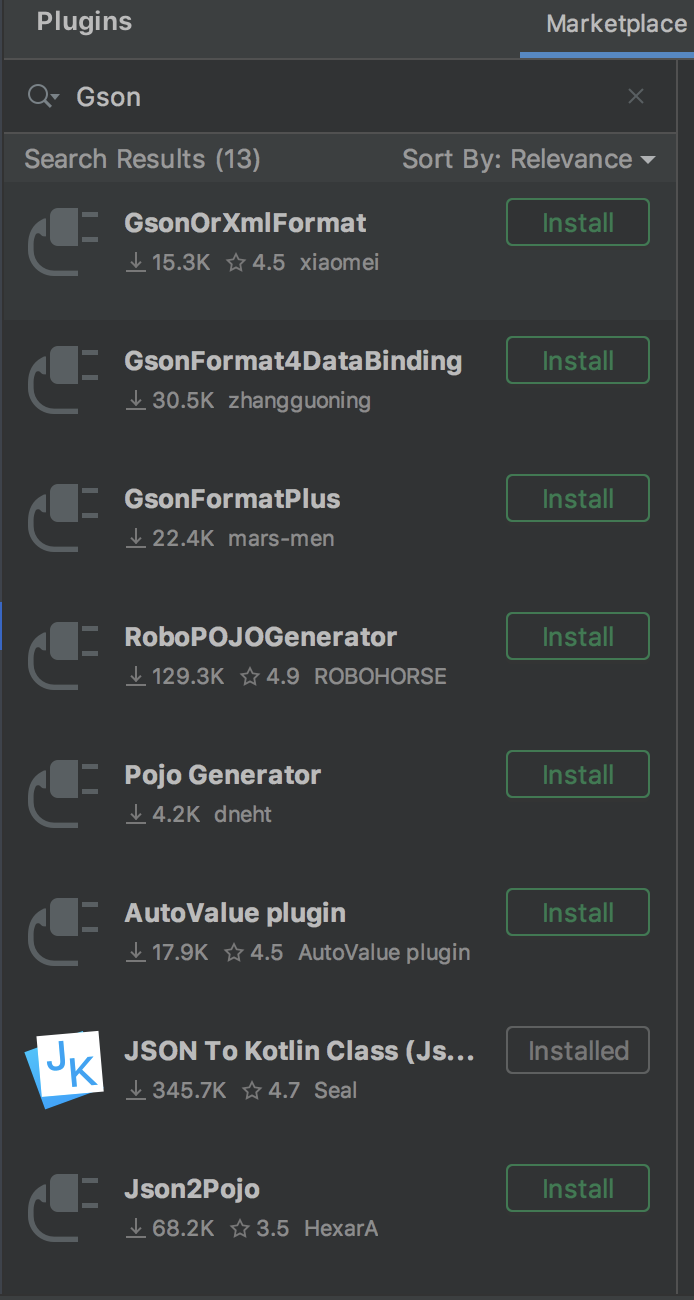Install the GsonOrXmlFormat plugin

[x=578, y=222]
